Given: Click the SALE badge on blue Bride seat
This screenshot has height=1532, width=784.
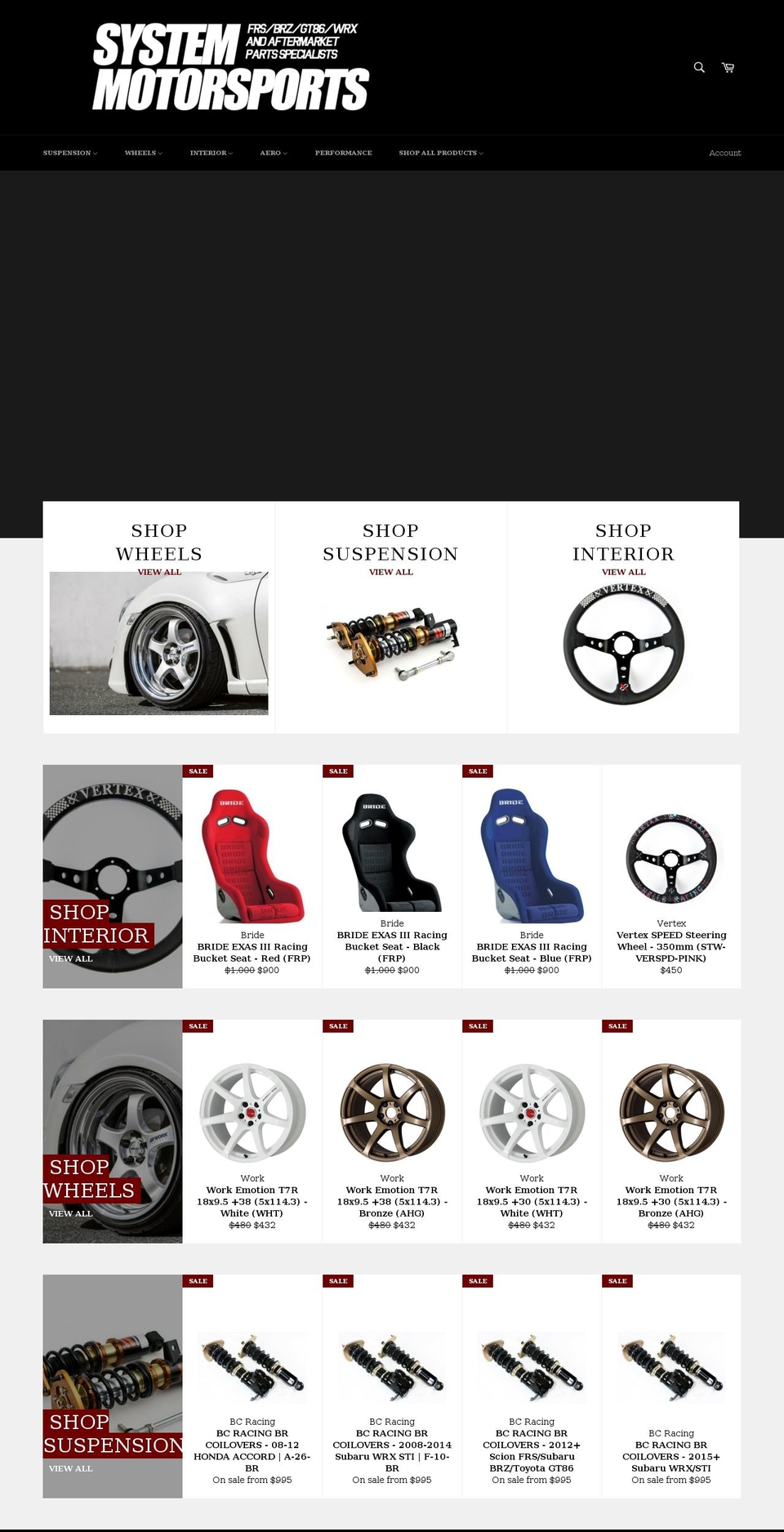Looking at the screenshot, I should point(478,771).
